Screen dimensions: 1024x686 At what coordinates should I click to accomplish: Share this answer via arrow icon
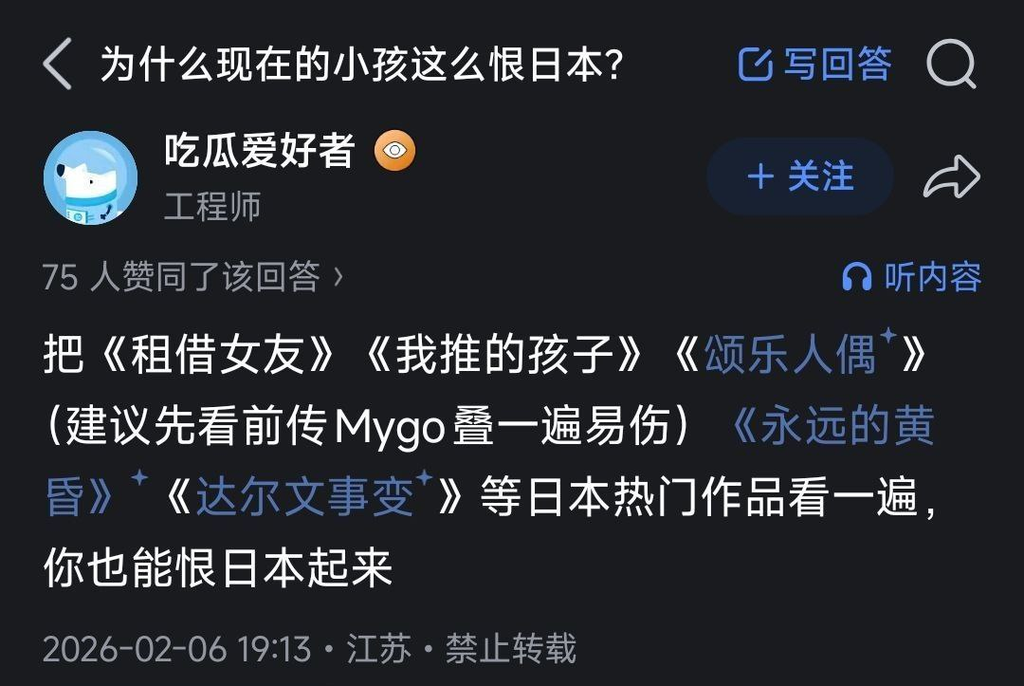click(951, 178)
